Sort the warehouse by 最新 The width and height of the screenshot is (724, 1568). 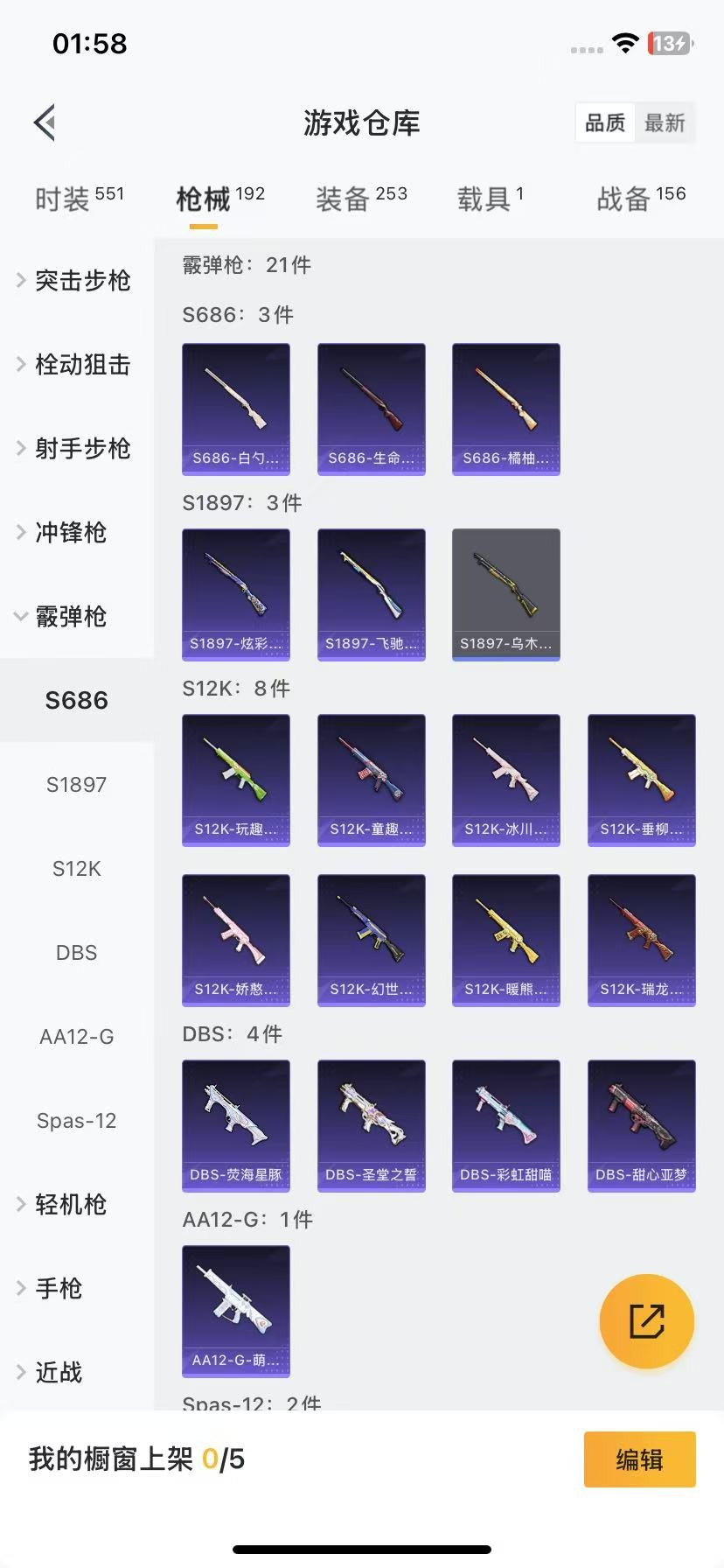click(x=665, y=122)
